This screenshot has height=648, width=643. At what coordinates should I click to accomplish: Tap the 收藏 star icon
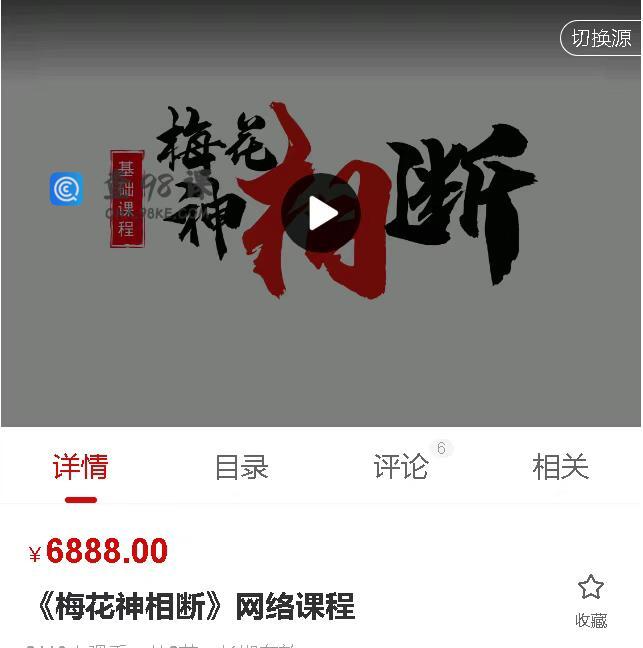pyautogui.click(x=591, y=588)
